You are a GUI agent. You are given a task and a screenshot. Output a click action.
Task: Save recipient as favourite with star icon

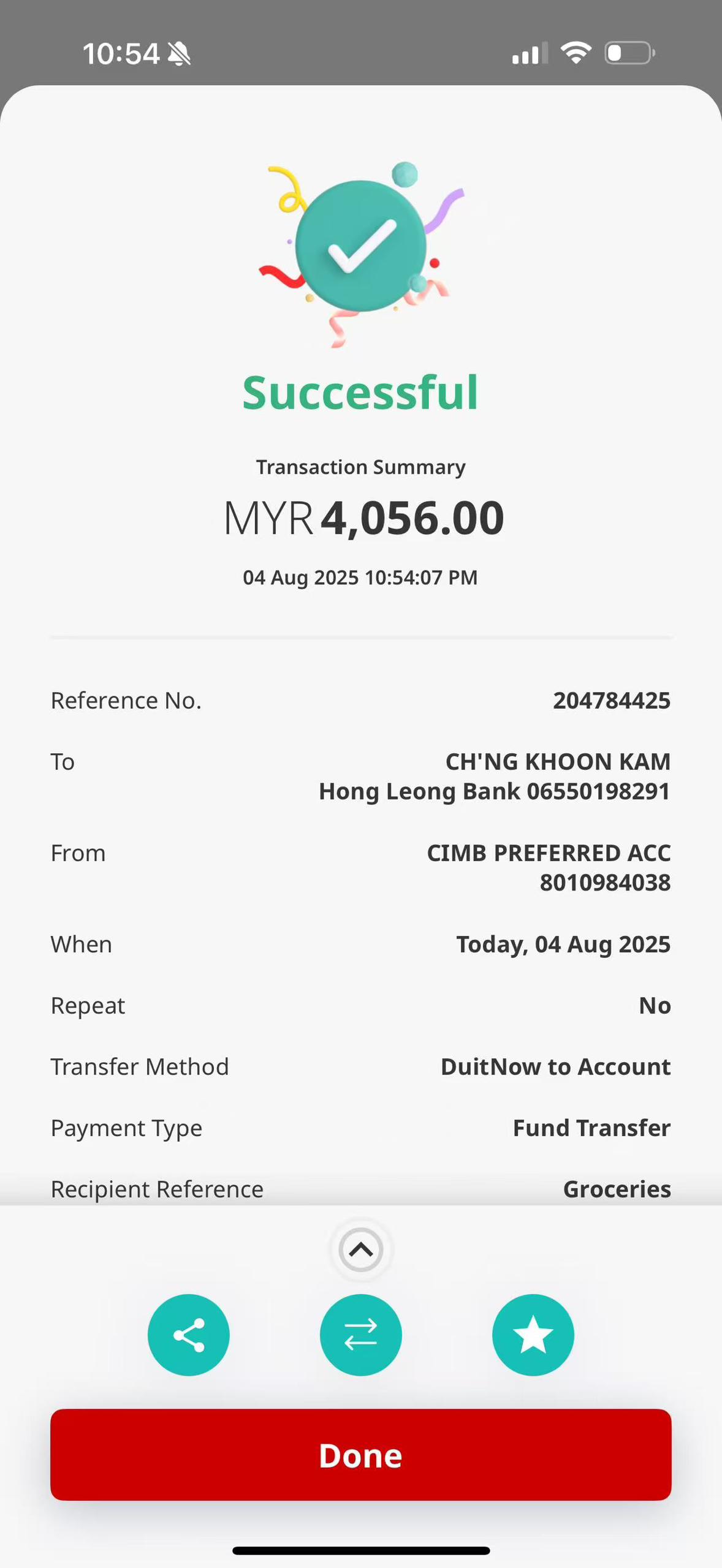point(533,1335)
